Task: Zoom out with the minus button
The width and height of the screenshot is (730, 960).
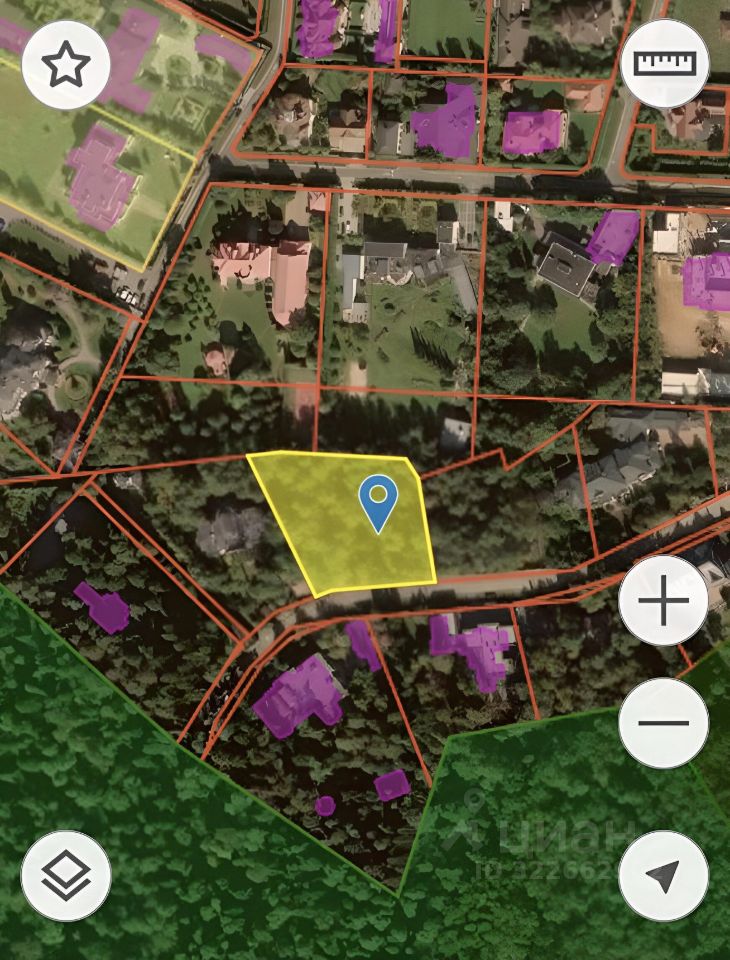Action: (664, 723)
